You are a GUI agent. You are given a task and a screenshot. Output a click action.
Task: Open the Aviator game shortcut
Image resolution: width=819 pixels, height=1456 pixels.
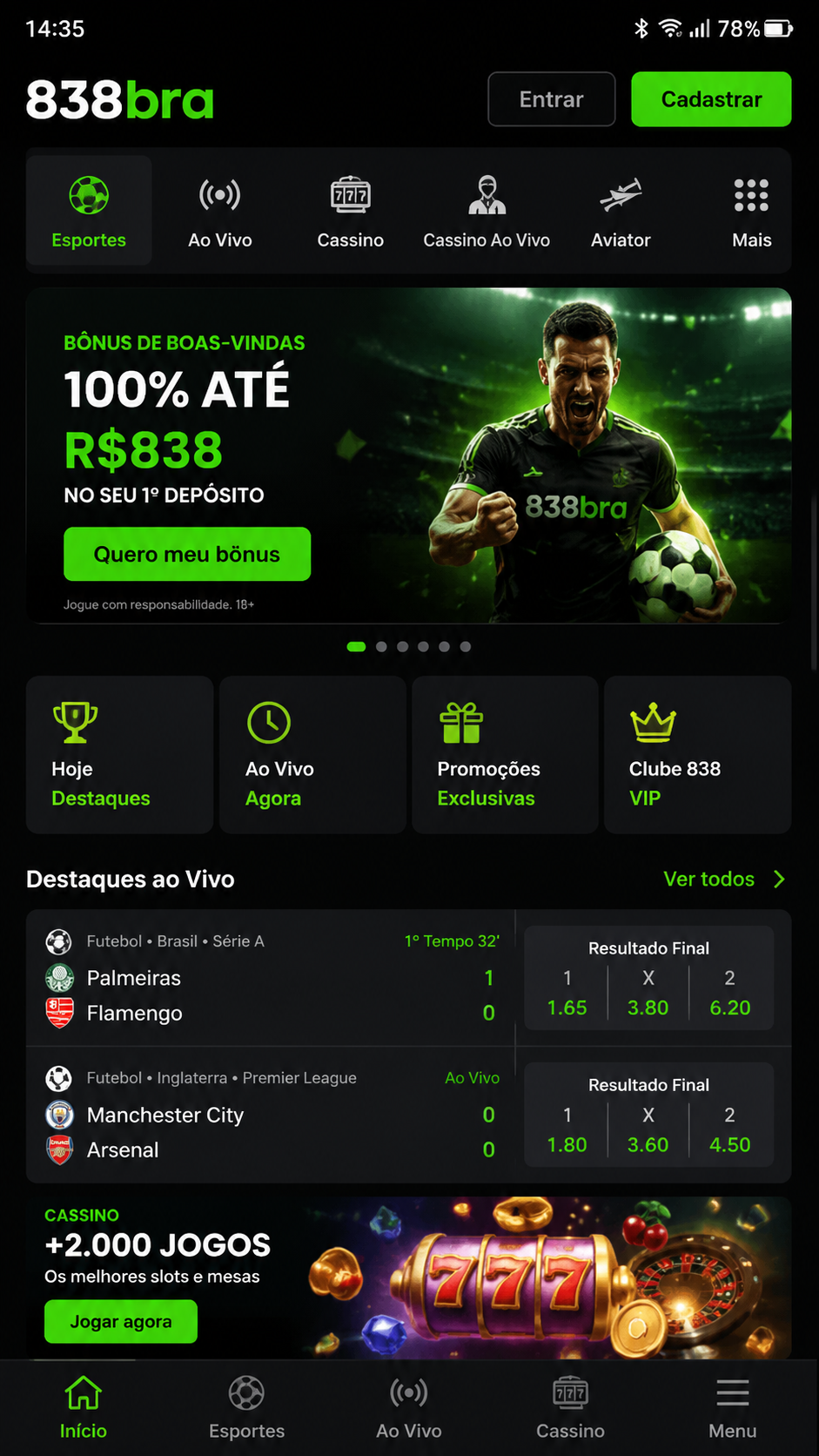click(621, 212)
